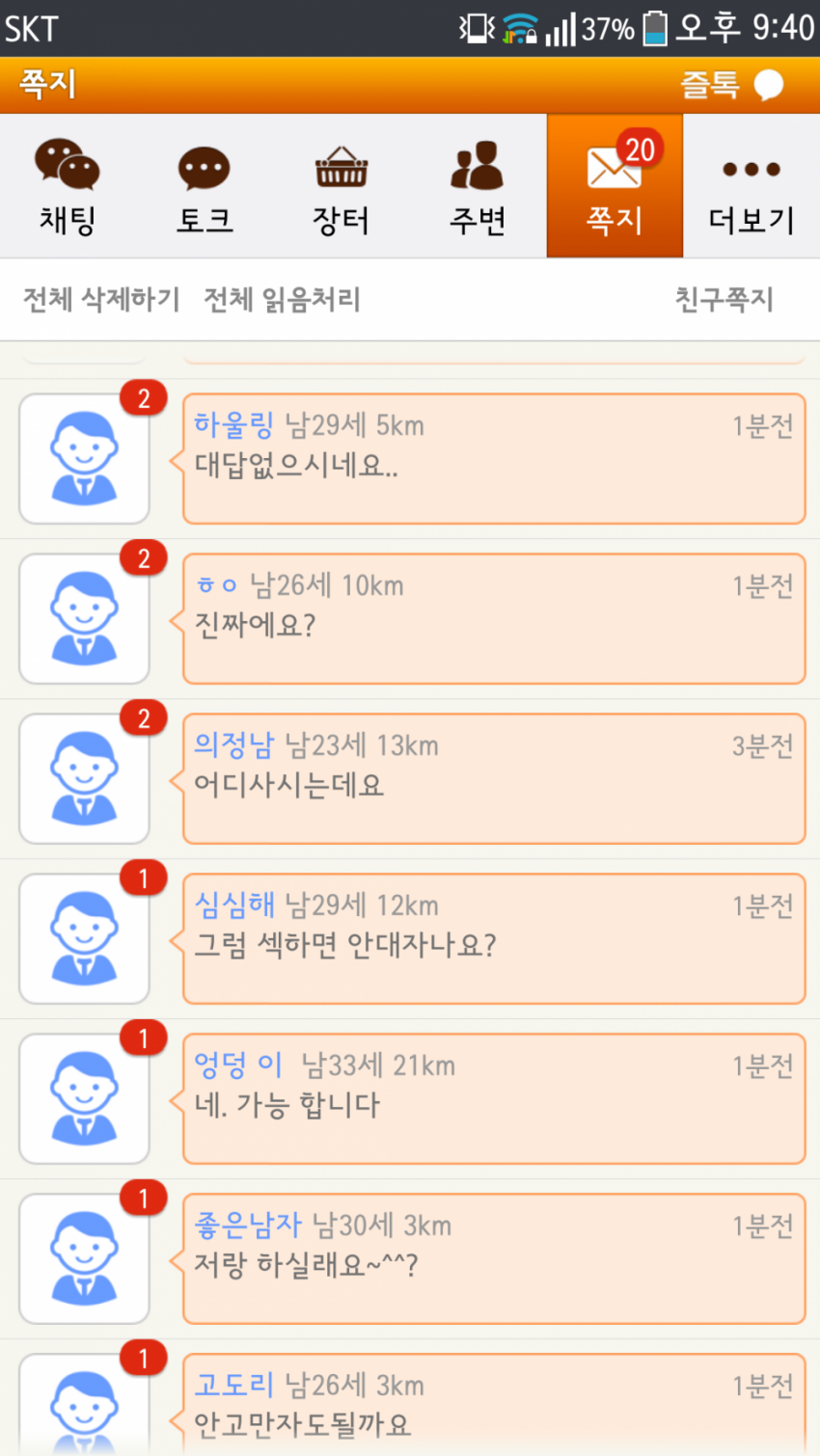Switch to the 채팅 tab
Viewport: 820px width, 1456px height.
68,187
